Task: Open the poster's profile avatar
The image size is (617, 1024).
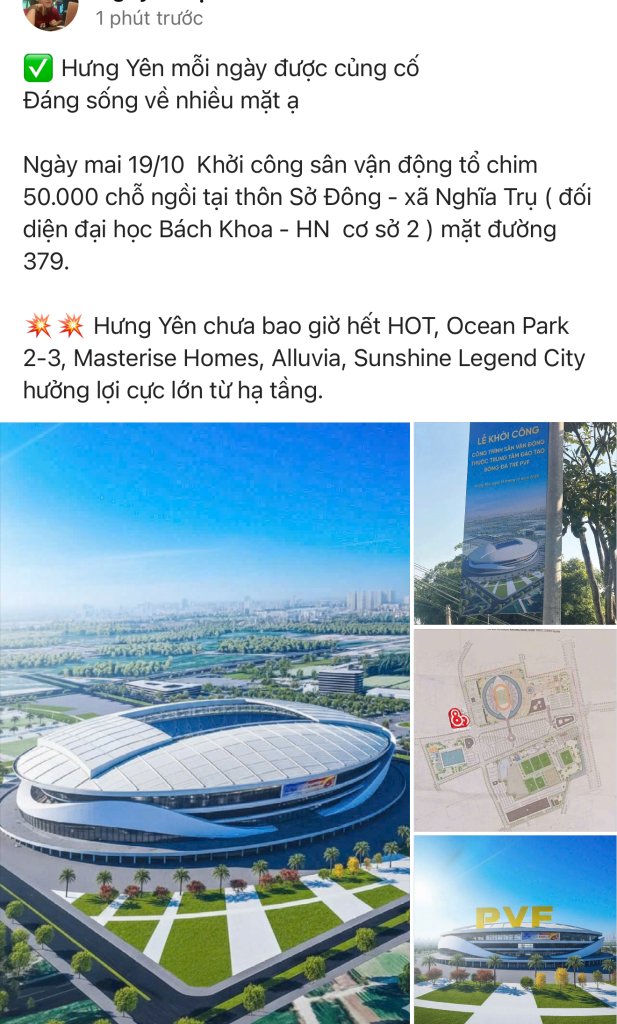Action: (x=51, y=13)
